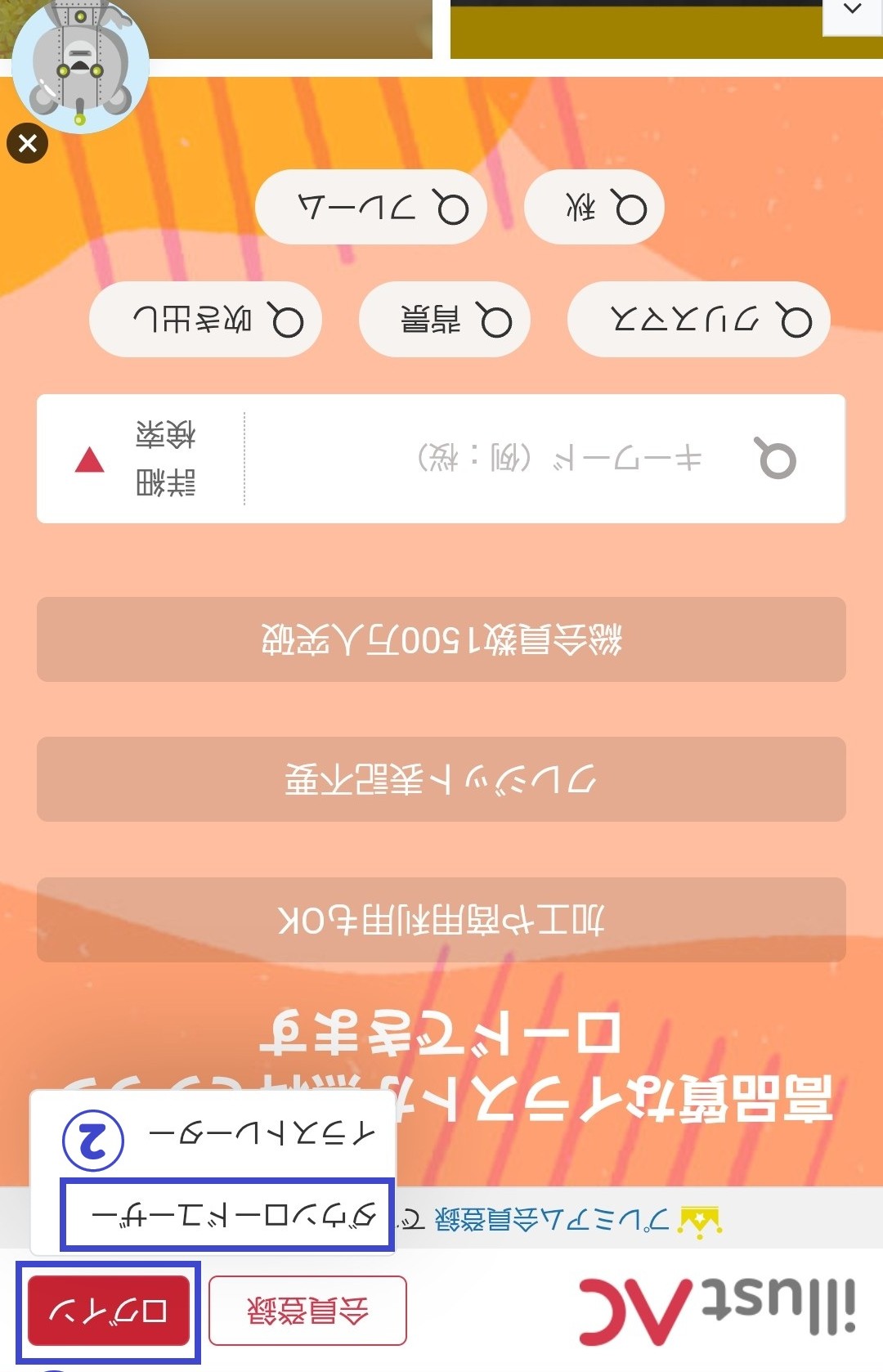Open the フレーム keyword chip
The image size is (883, 1372).
371,207
